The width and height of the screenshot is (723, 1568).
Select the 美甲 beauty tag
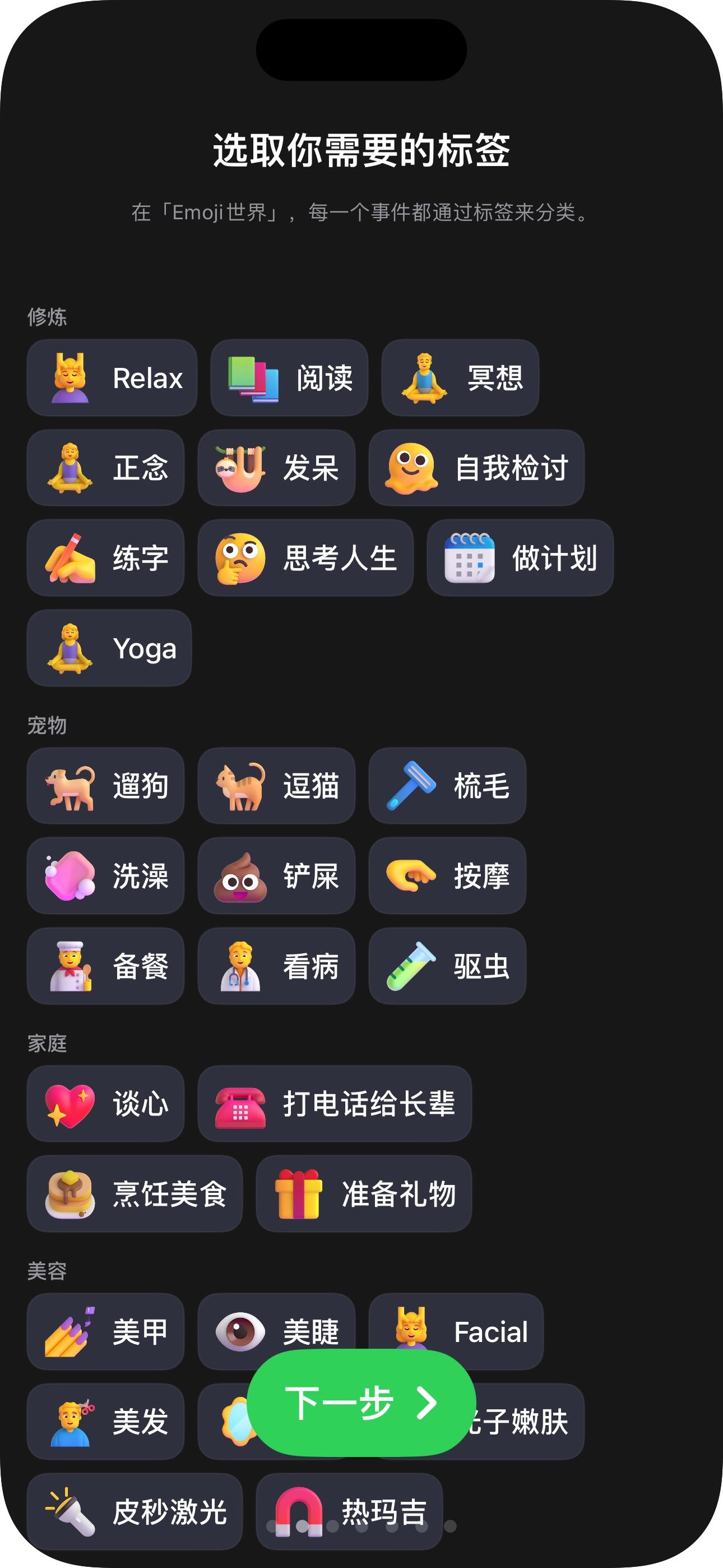(x=106, y=1331)
